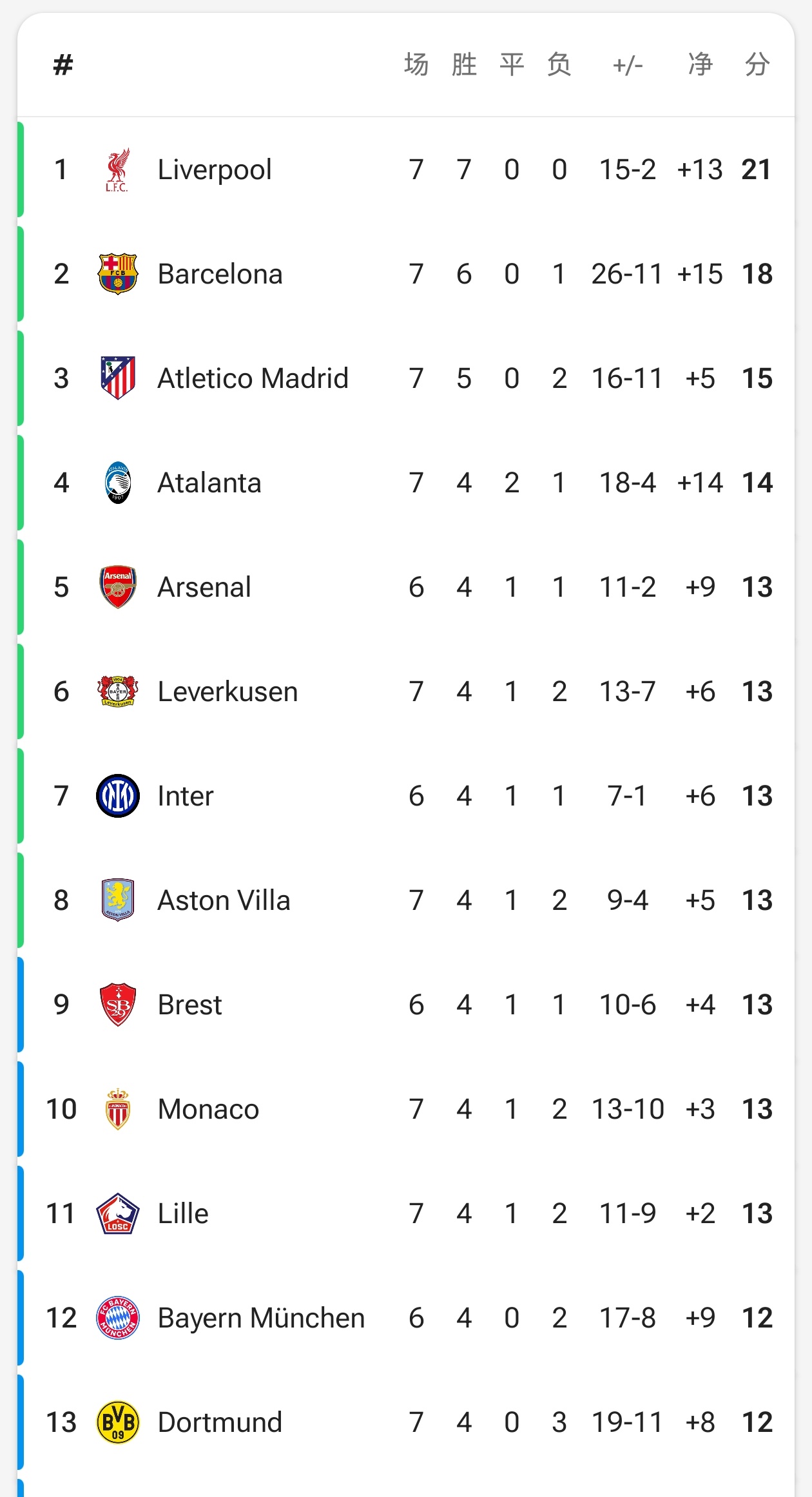
Task: View the Brest team row
Action: tap(406, 1005)
